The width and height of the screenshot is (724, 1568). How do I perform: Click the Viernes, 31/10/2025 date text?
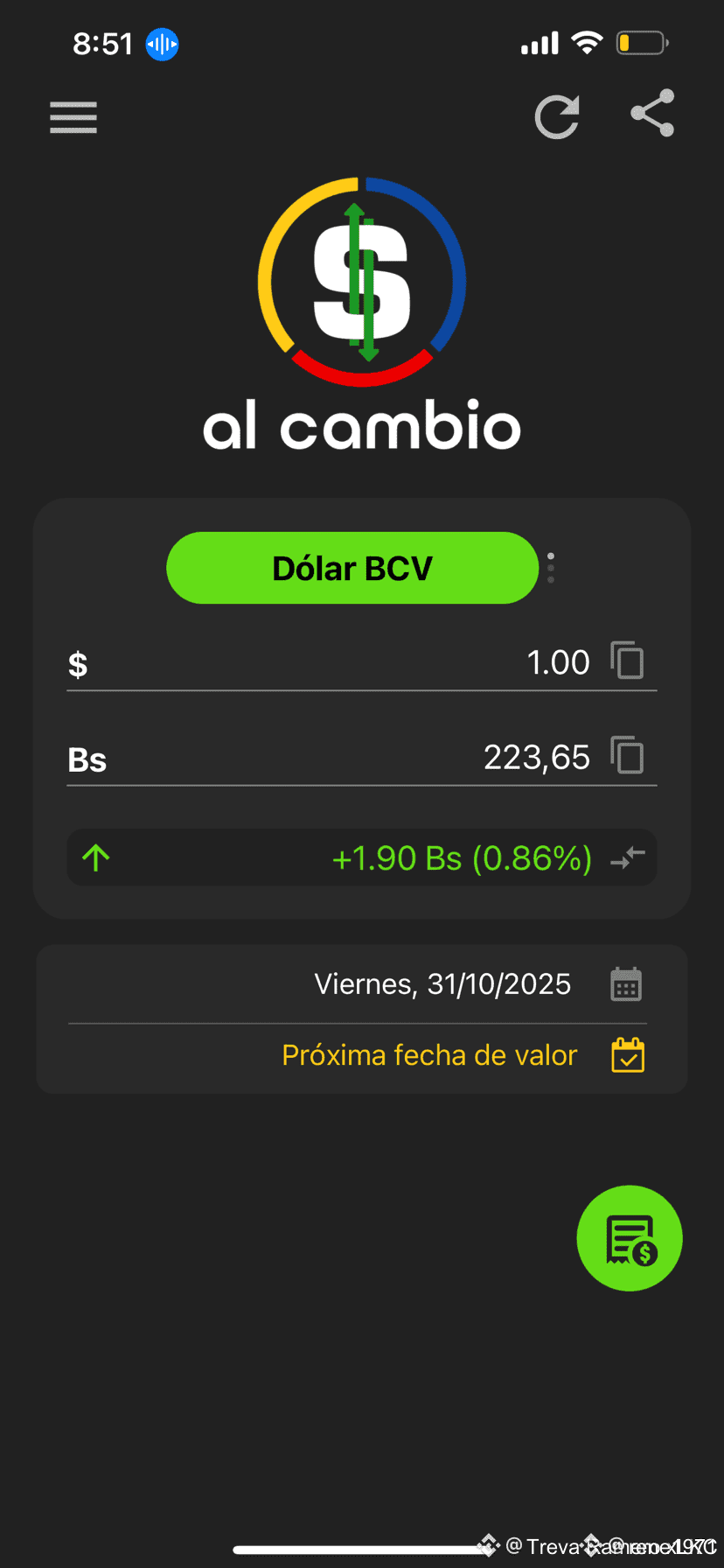442,983
